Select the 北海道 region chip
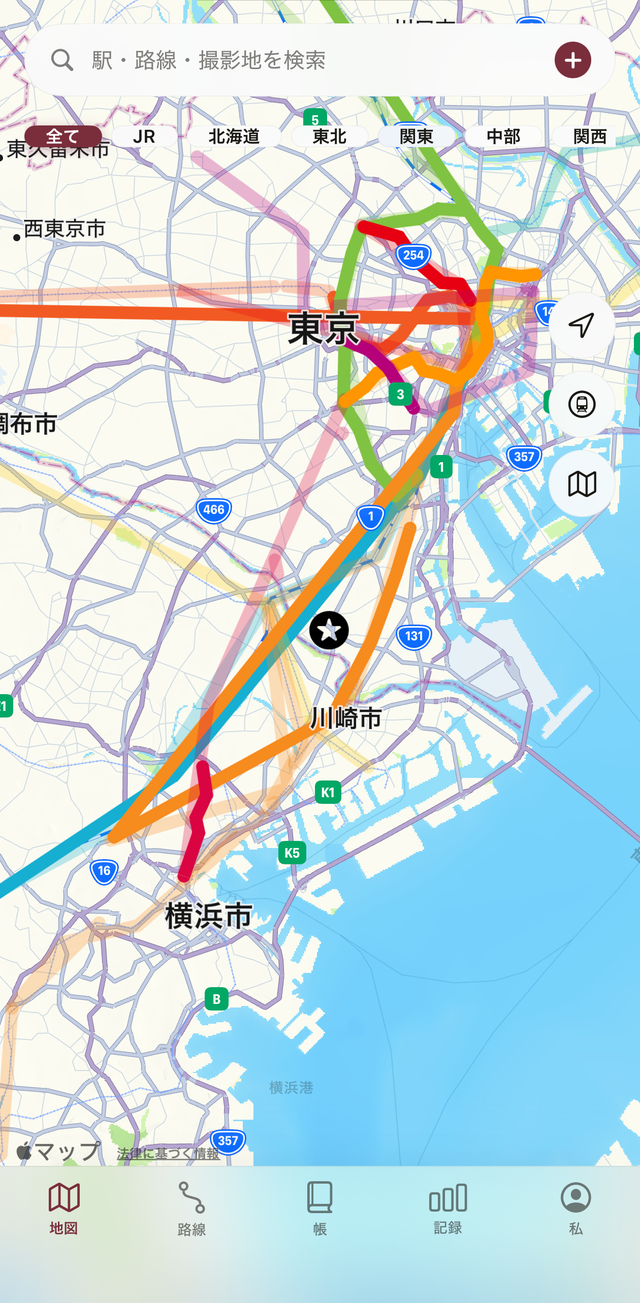The height and width of the screenshot is (1303, 640). 234,136
